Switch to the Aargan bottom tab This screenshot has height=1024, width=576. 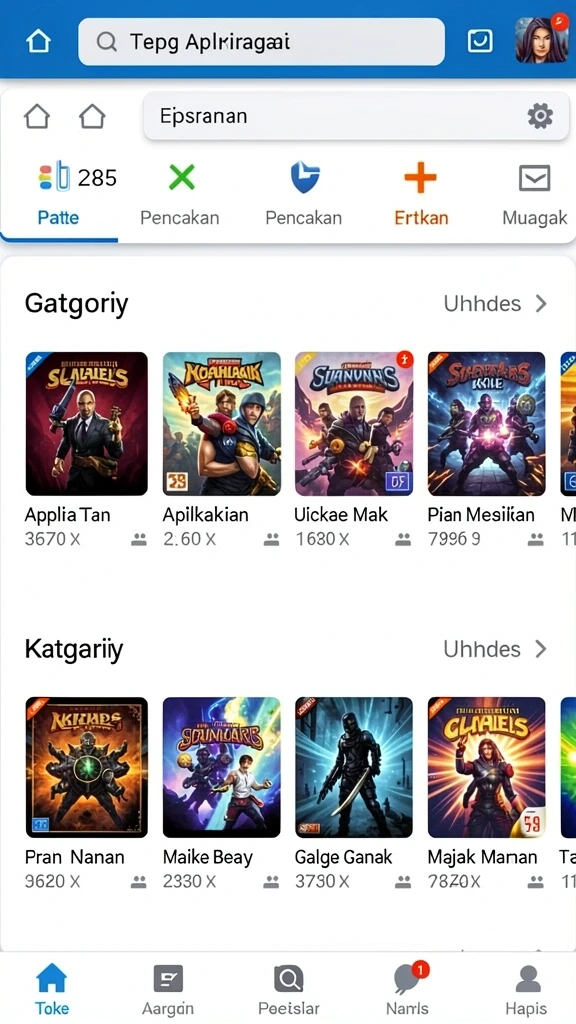click(x=168, y=989)
